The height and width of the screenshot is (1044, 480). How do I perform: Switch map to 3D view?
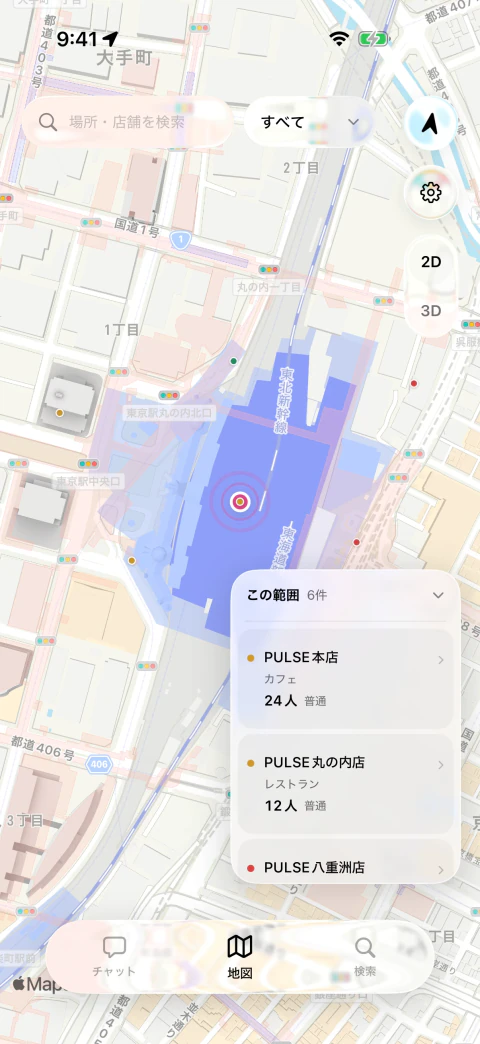coord(431,310)
